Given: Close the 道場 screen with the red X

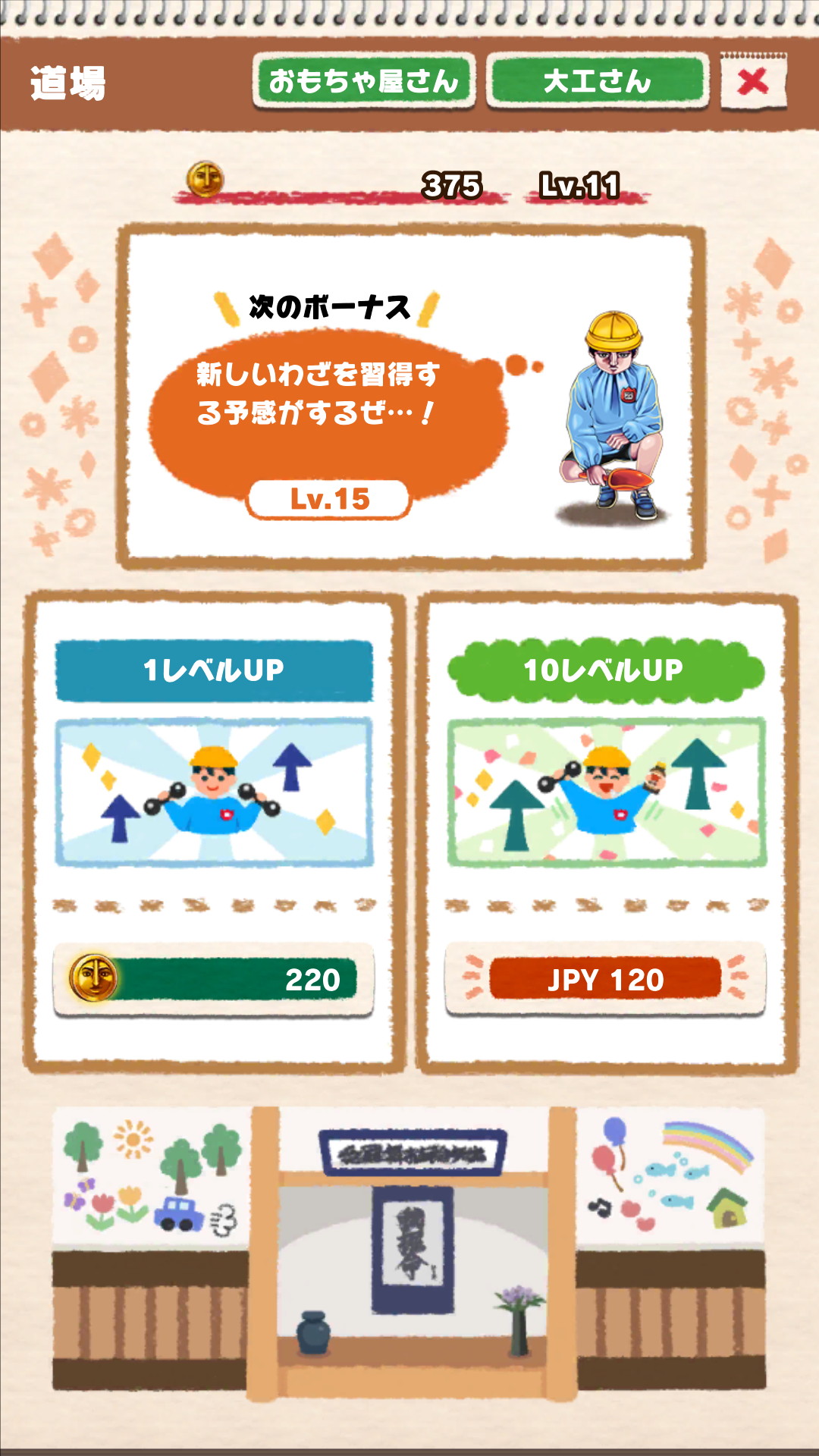Looking at the screenshot, I should (752, 81).
